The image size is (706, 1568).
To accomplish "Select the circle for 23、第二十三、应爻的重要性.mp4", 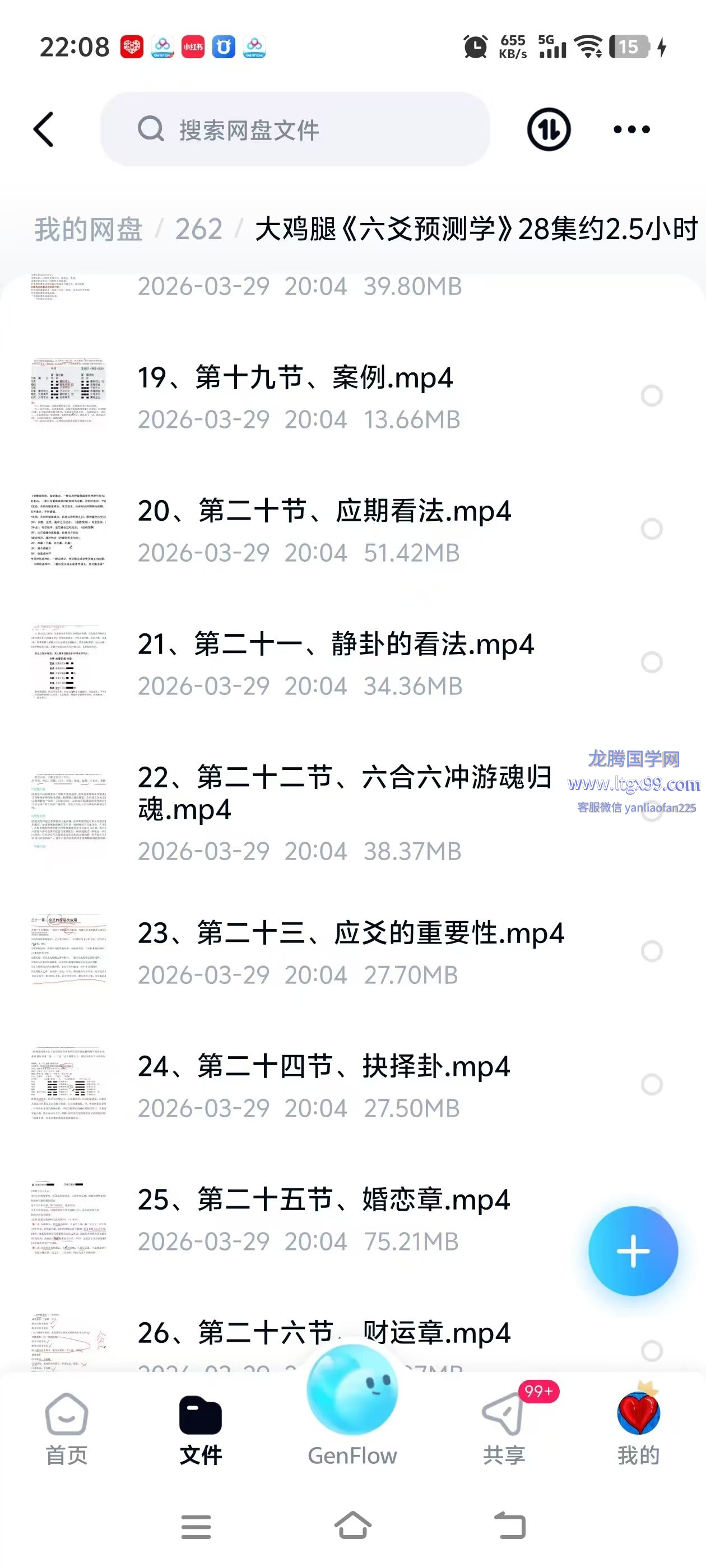I will 651,951.
